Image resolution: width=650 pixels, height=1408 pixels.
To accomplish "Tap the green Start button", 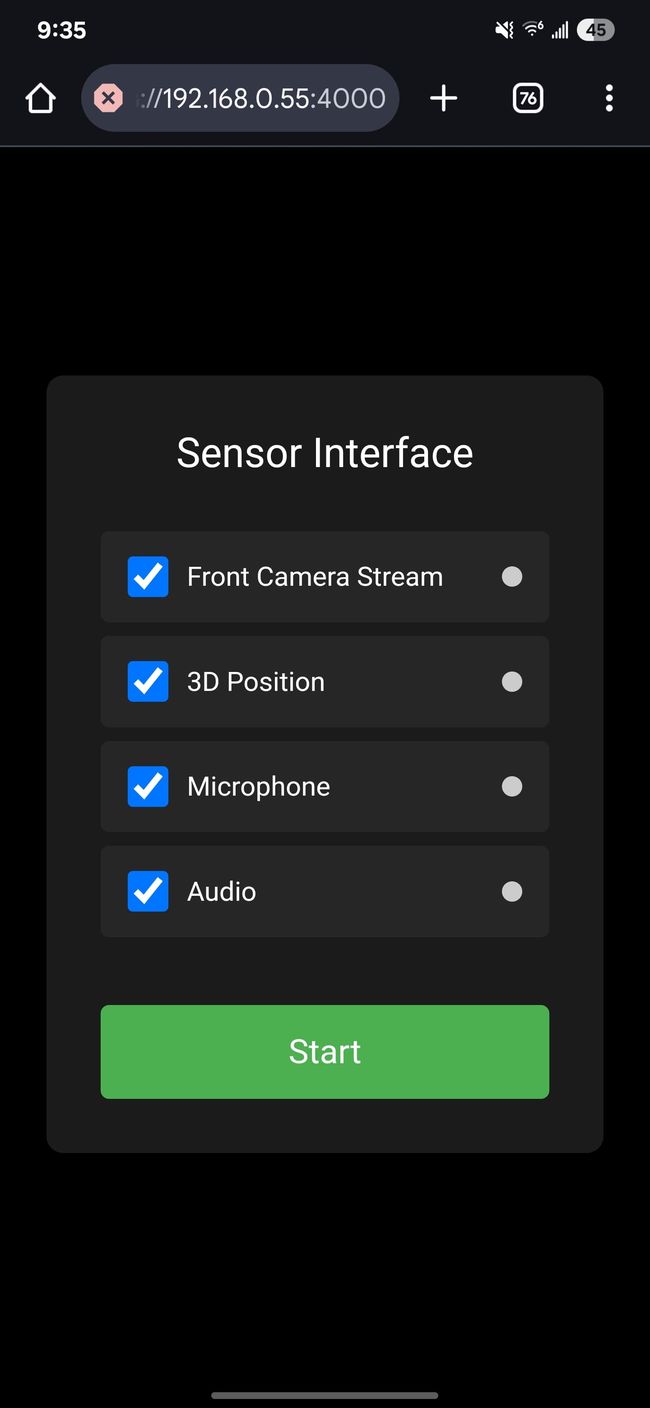I will coord(325,1052).
